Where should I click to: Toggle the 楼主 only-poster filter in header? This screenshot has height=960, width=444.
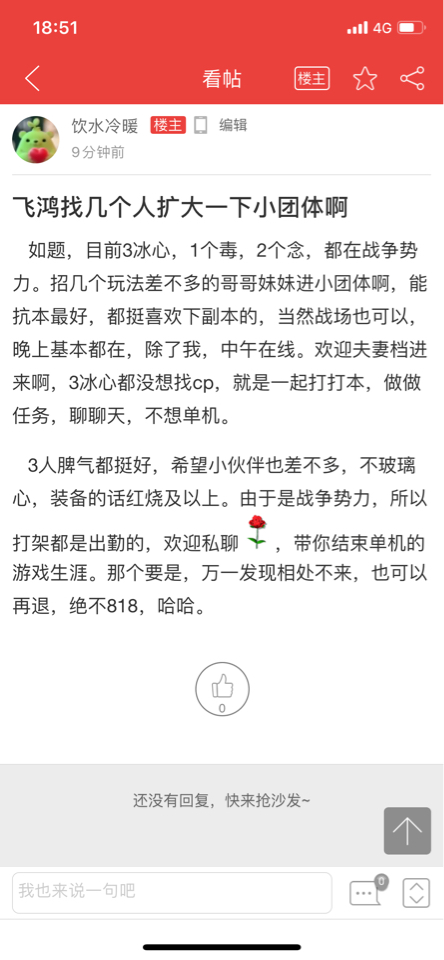(x=312, y=78)
